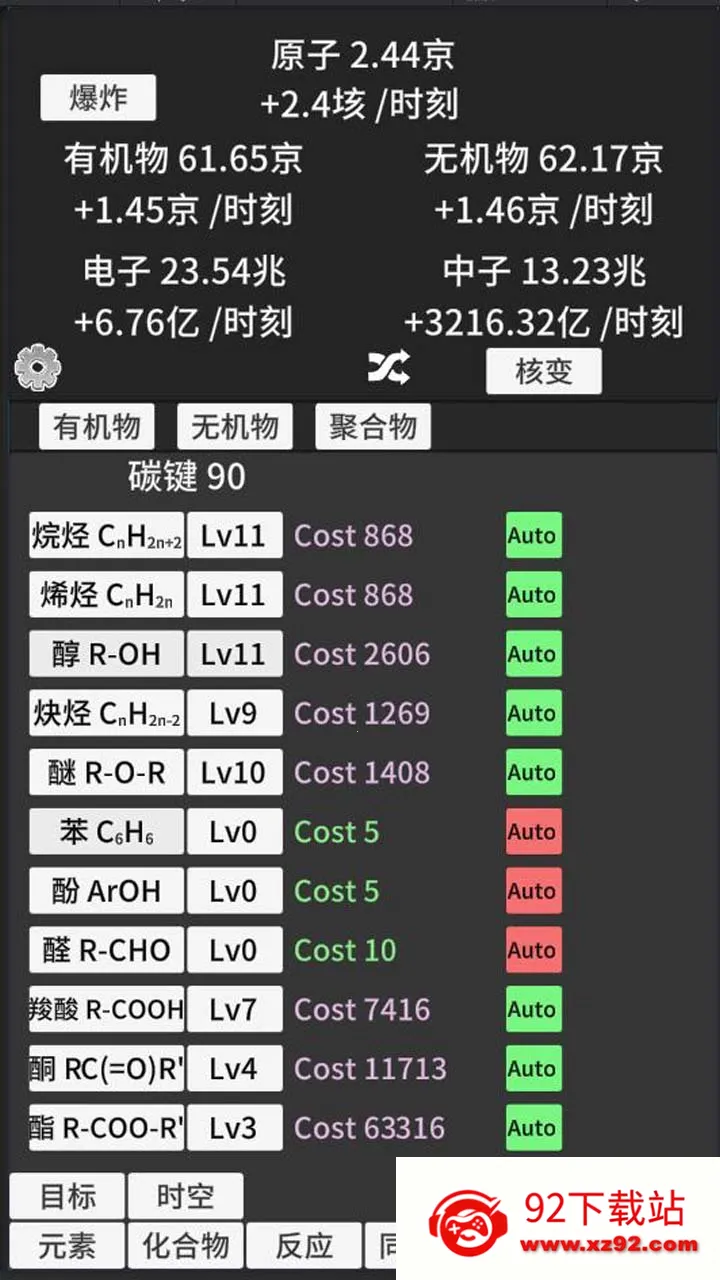Disable Auto for 烷烃 CnH2n+2
This screenshot has width=720, height=1280.
532,535
